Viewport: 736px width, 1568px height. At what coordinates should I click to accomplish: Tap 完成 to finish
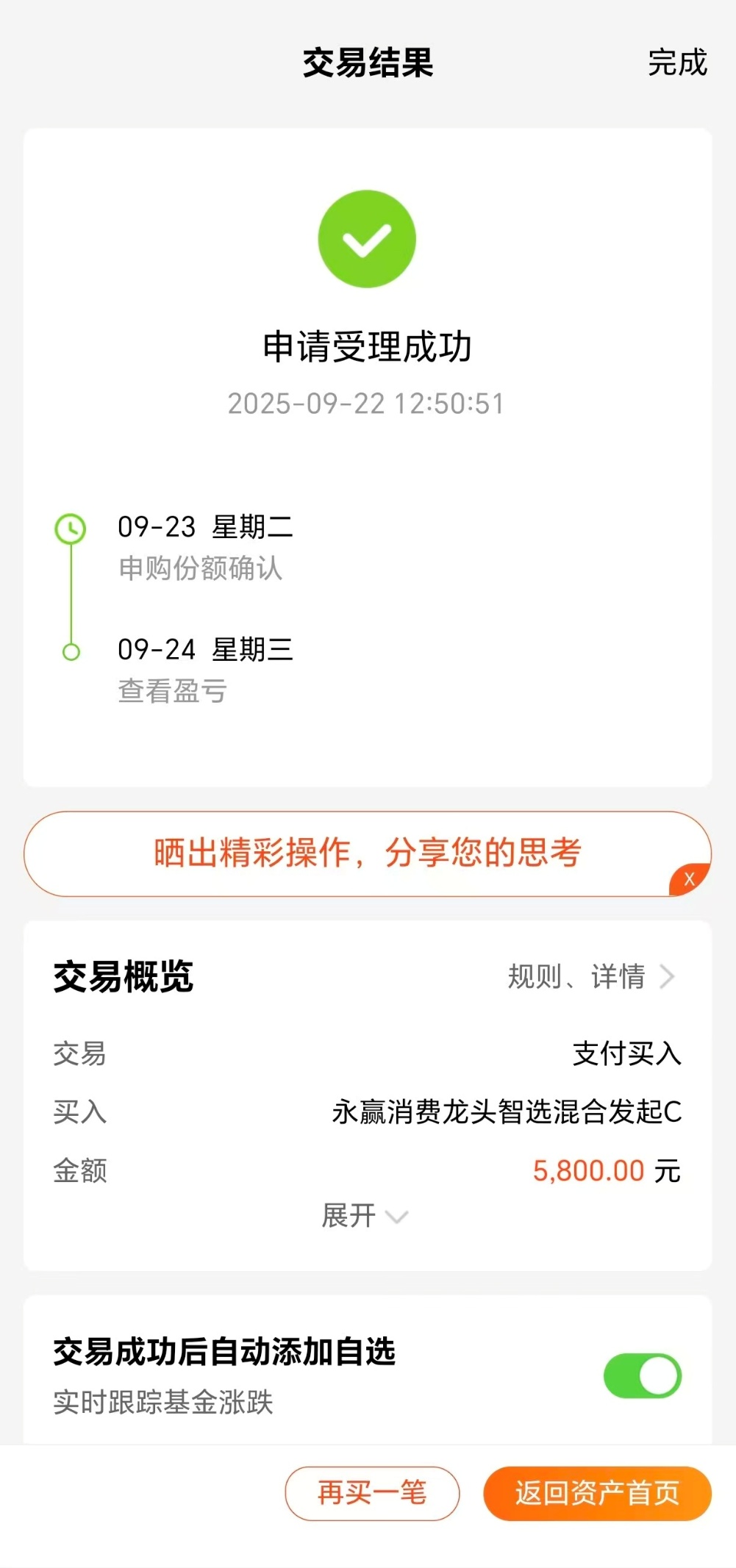676,63
